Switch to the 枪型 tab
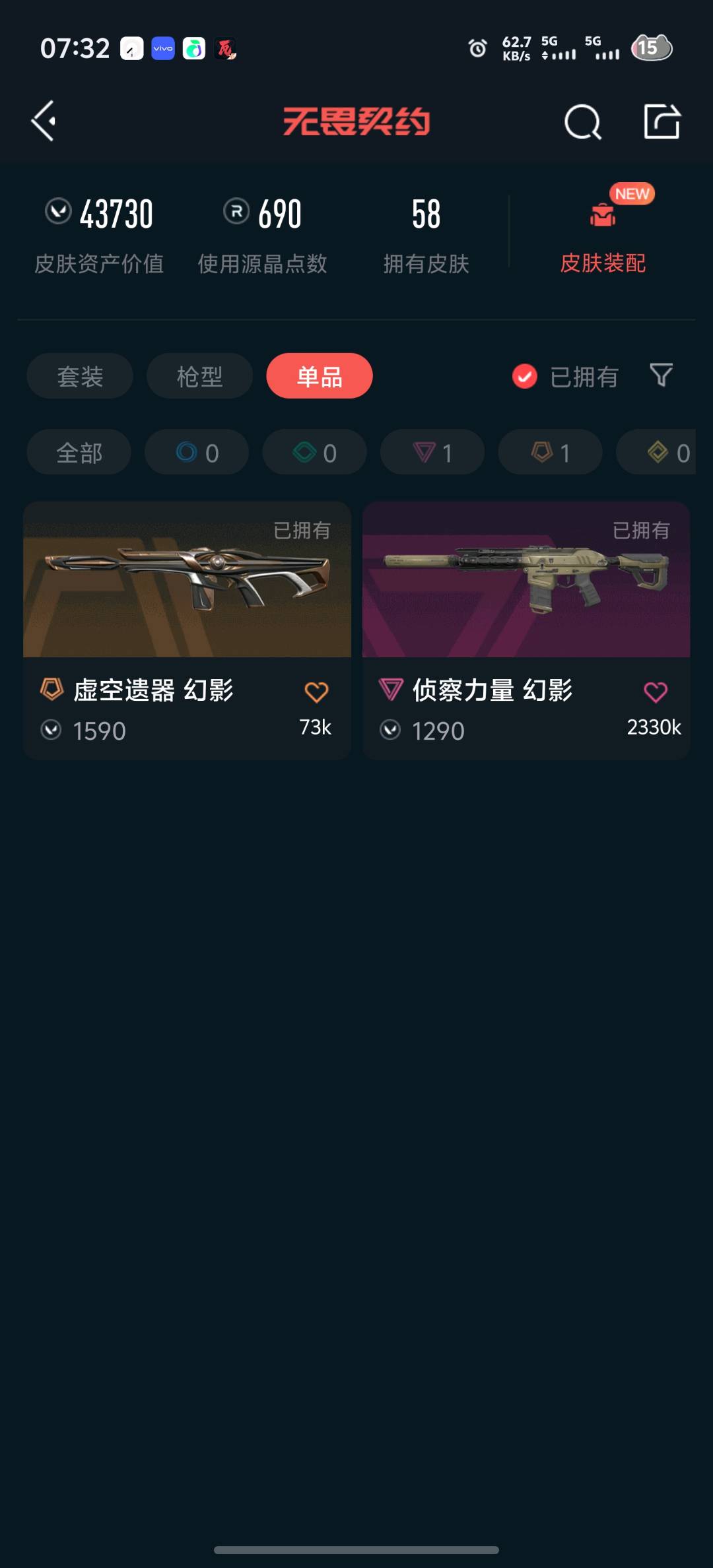The height and width of the screenshot is (1568, 713). click(x=199, y=376)
